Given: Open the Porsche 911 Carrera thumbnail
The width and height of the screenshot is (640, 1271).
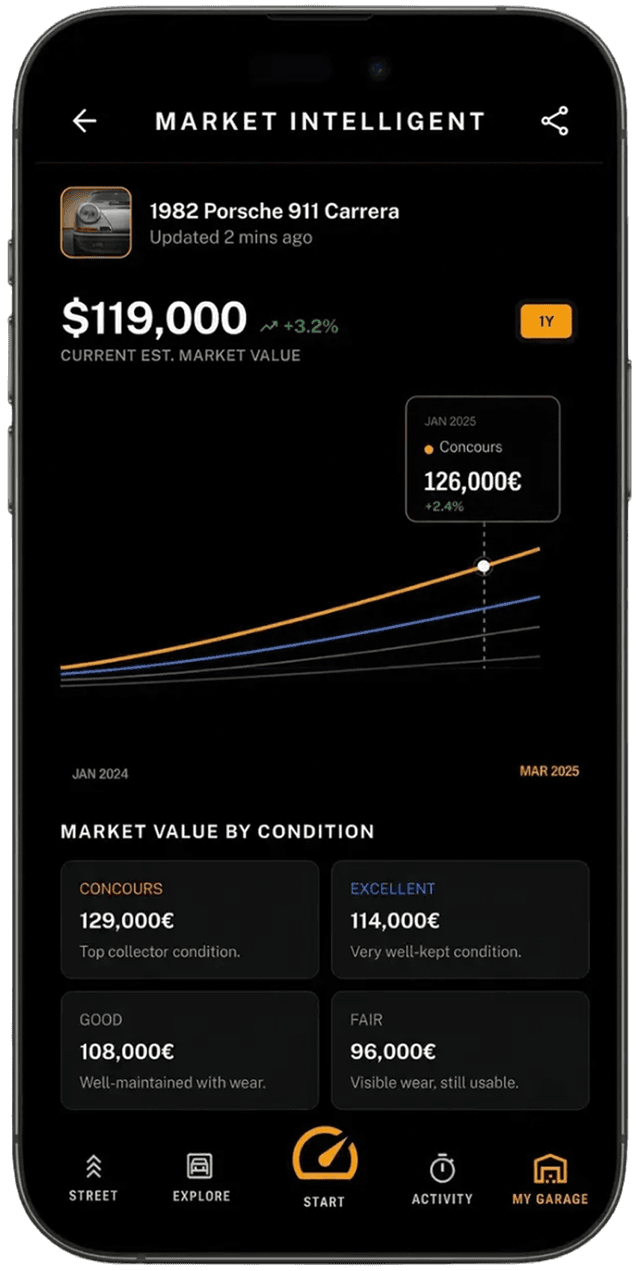Looking at the screenshot, I should tap(96, 223).
